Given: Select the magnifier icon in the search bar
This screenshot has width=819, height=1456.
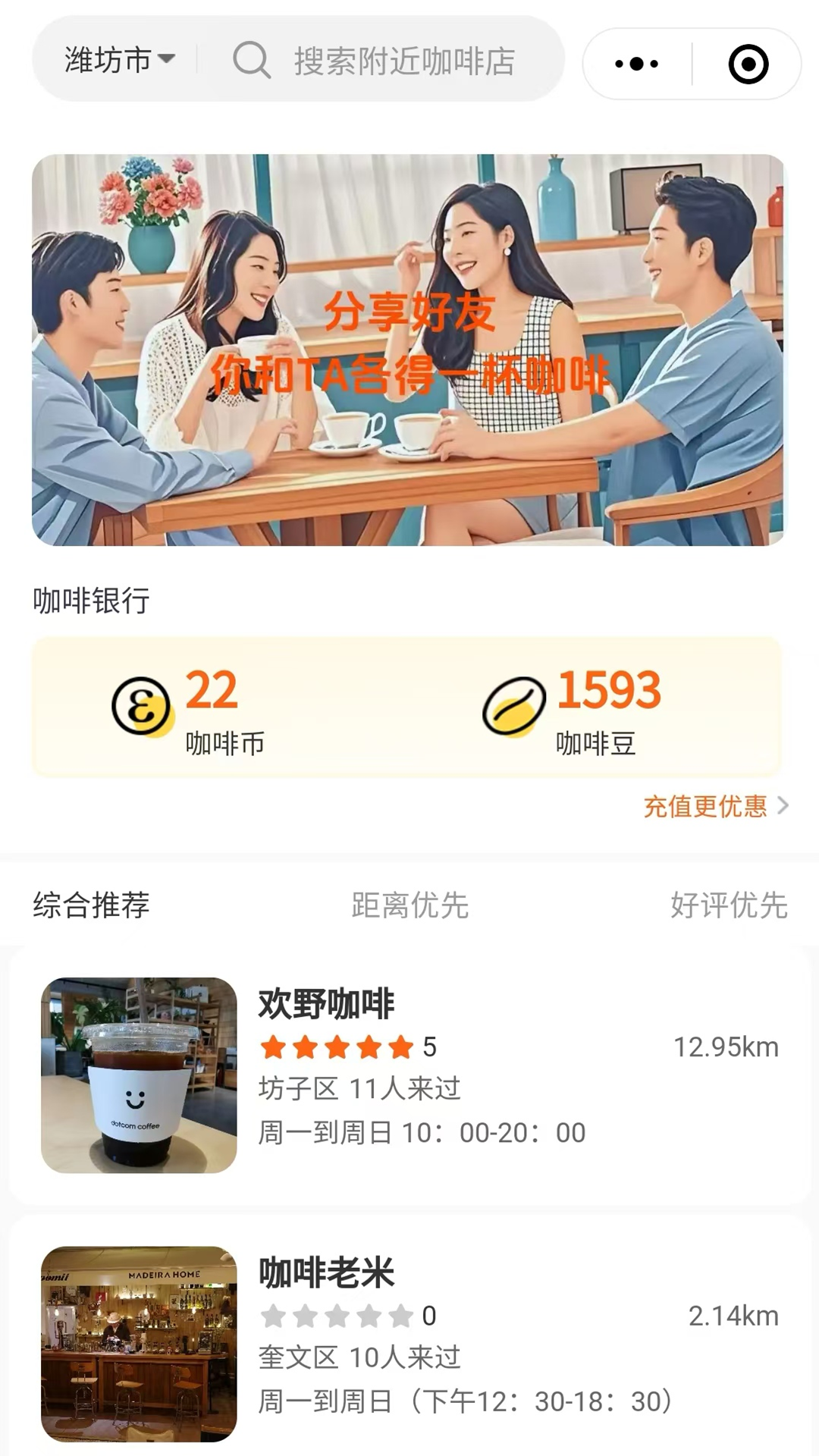Looking at the screenshot, I should [253, 62].
